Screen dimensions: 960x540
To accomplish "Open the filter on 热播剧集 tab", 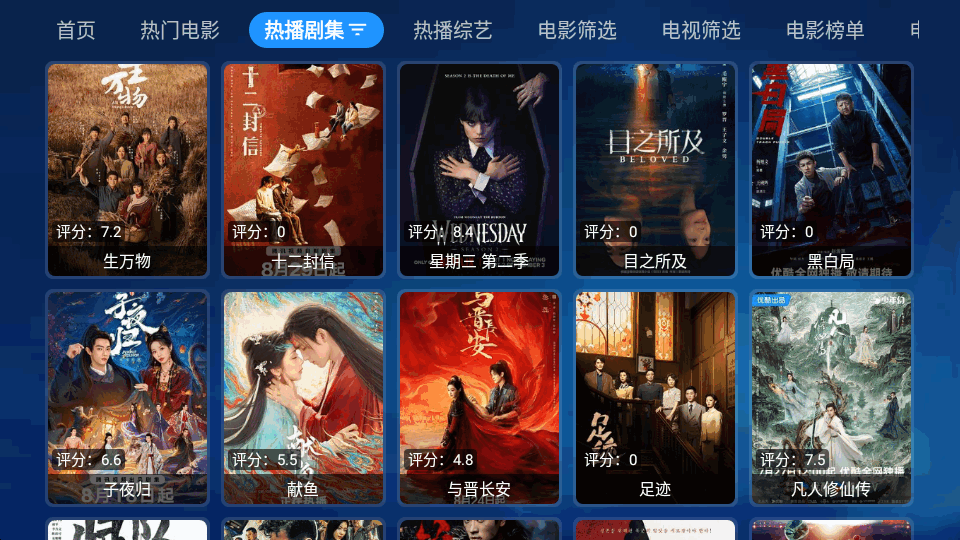I will [x=358, y=31].
